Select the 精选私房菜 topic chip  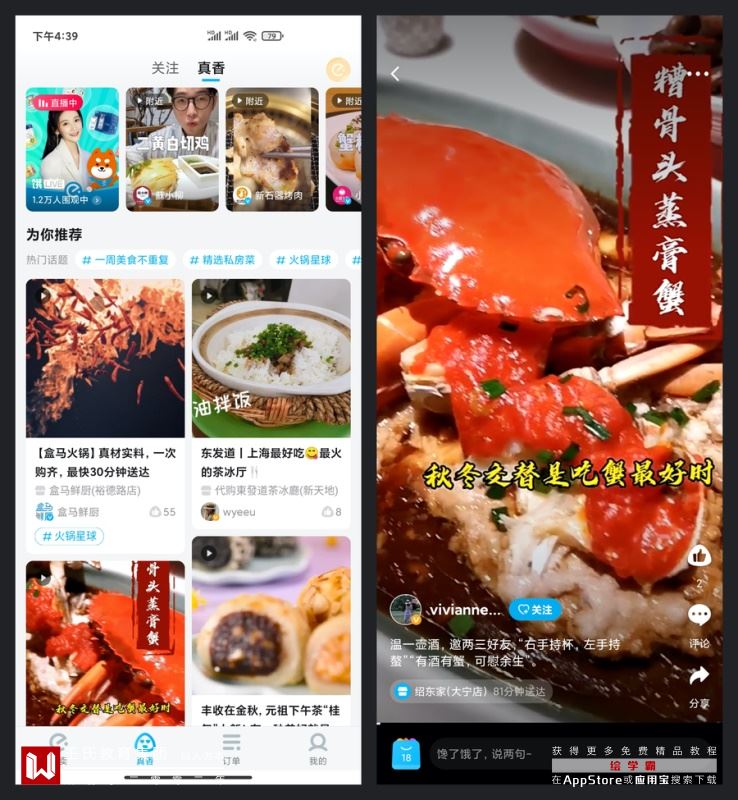tap(222, 260)
